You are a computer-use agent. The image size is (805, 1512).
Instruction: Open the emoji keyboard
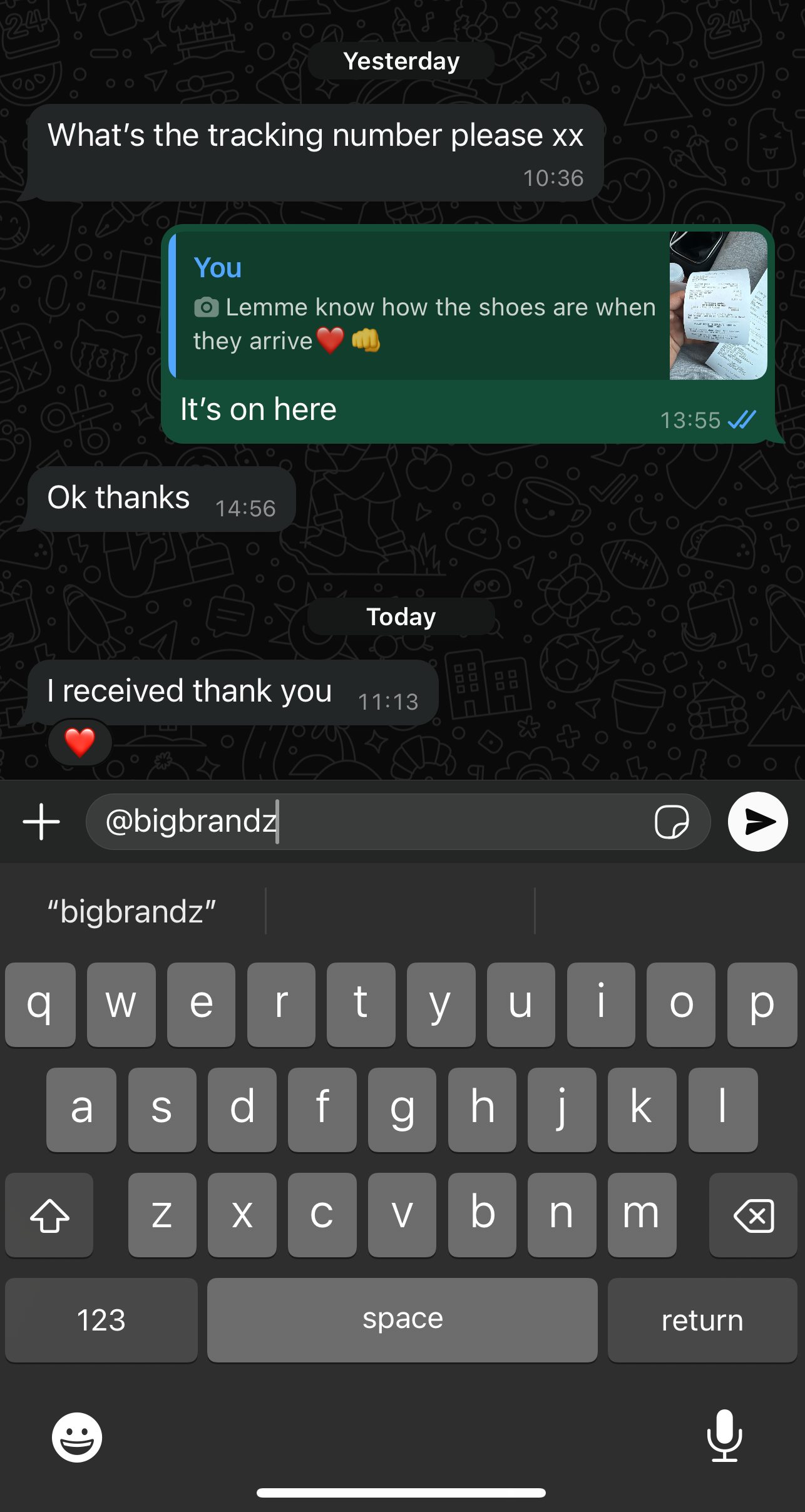[77, 1438]
